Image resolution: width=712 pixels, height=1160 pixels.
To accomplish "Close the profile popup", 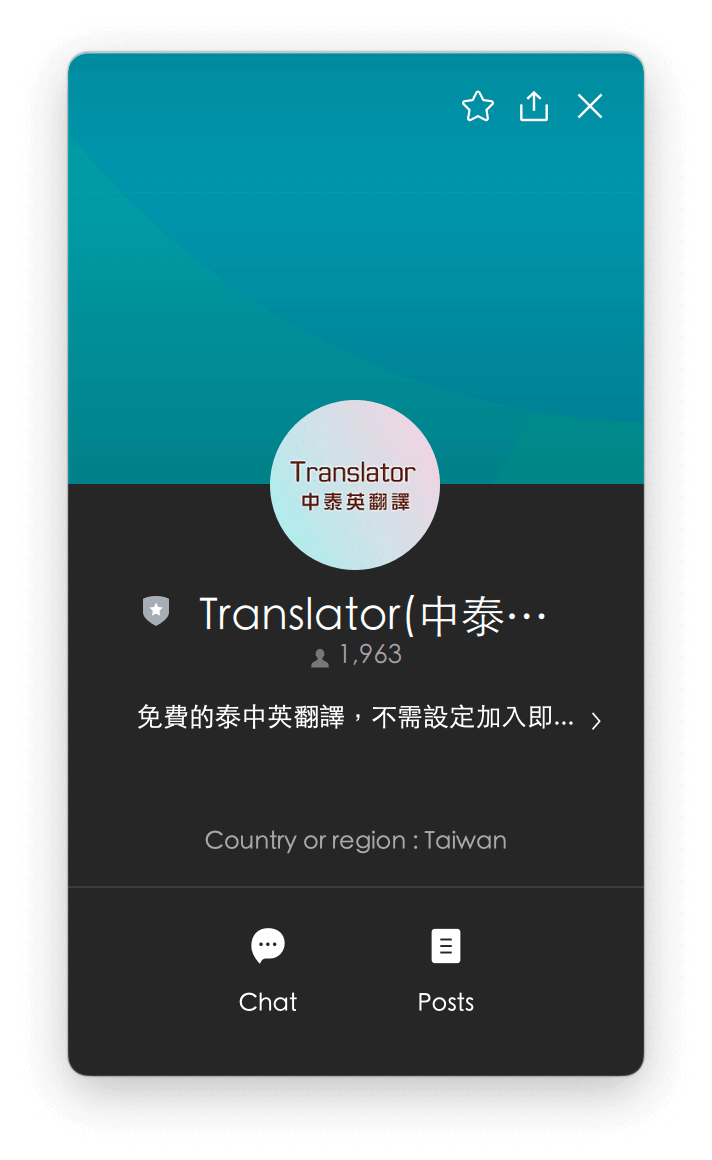I will tap(590, 106).
